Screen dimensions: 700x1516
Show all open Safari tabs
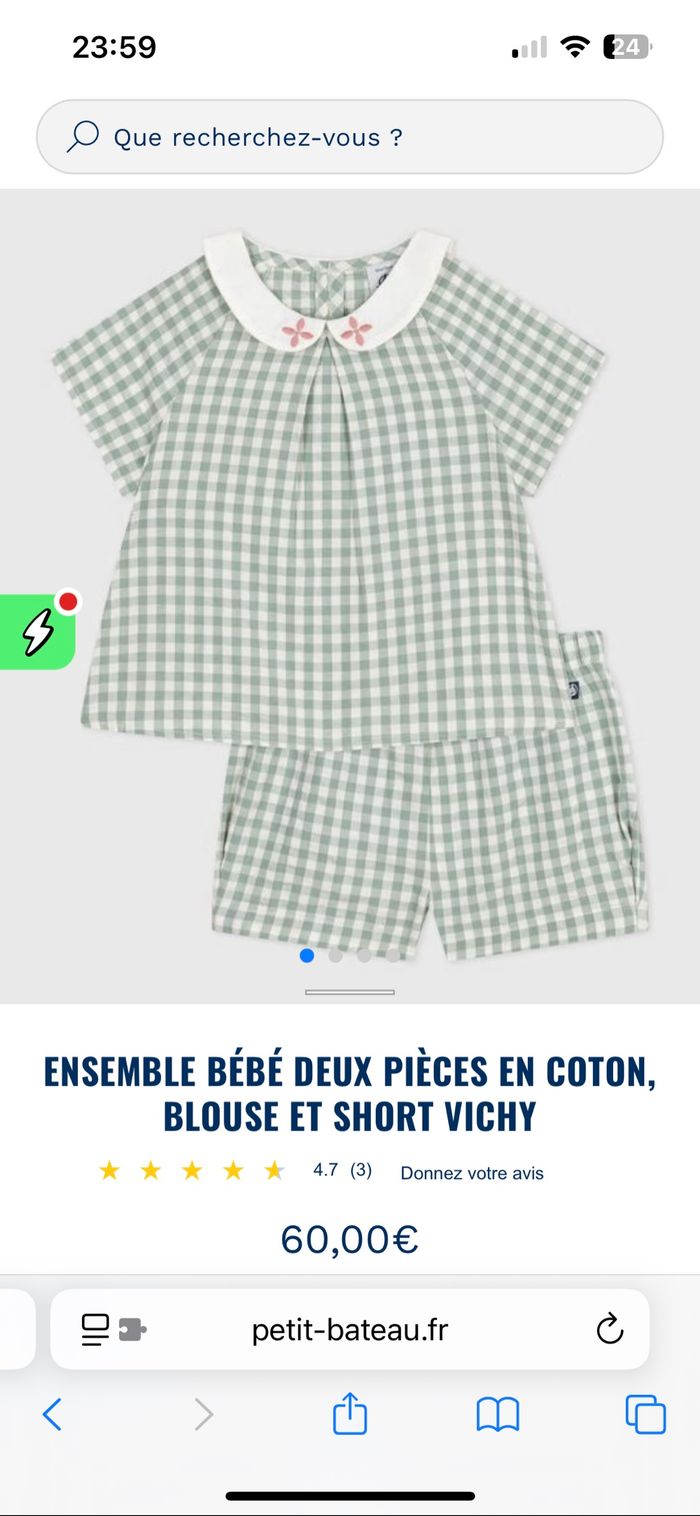click(645, 1414)
